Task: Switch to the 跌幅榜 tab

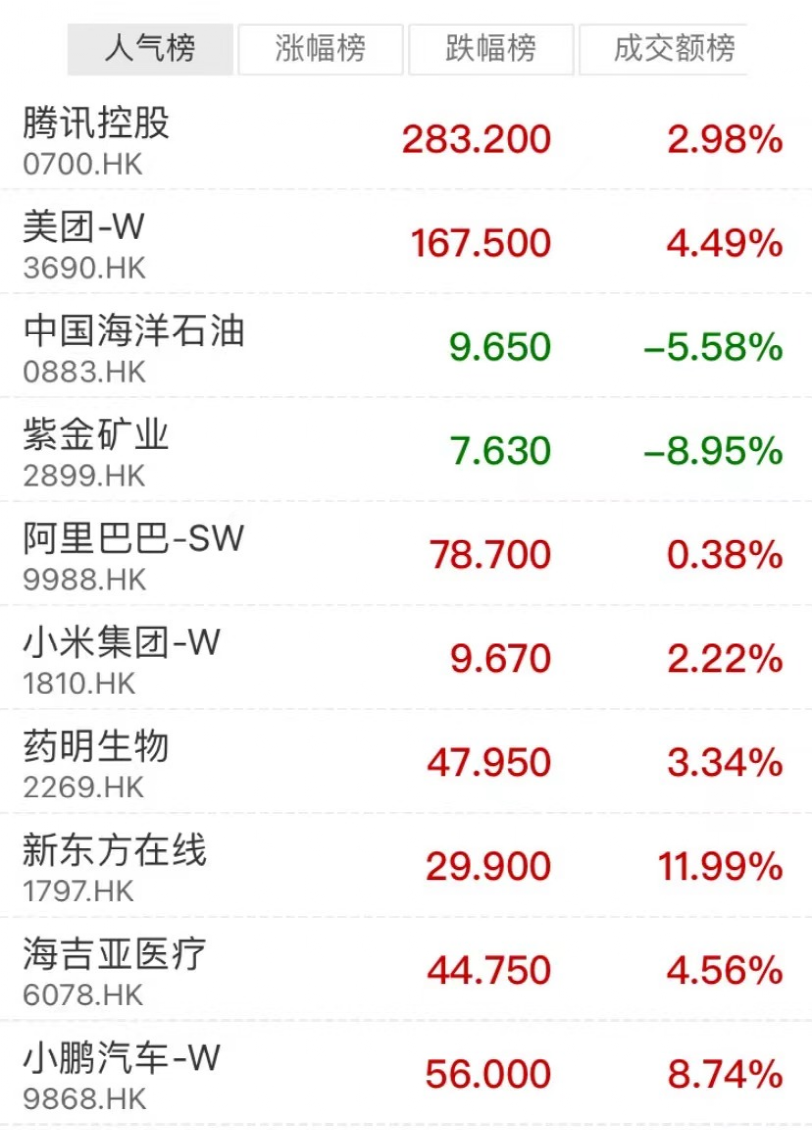Action: [x=490, y=48]
